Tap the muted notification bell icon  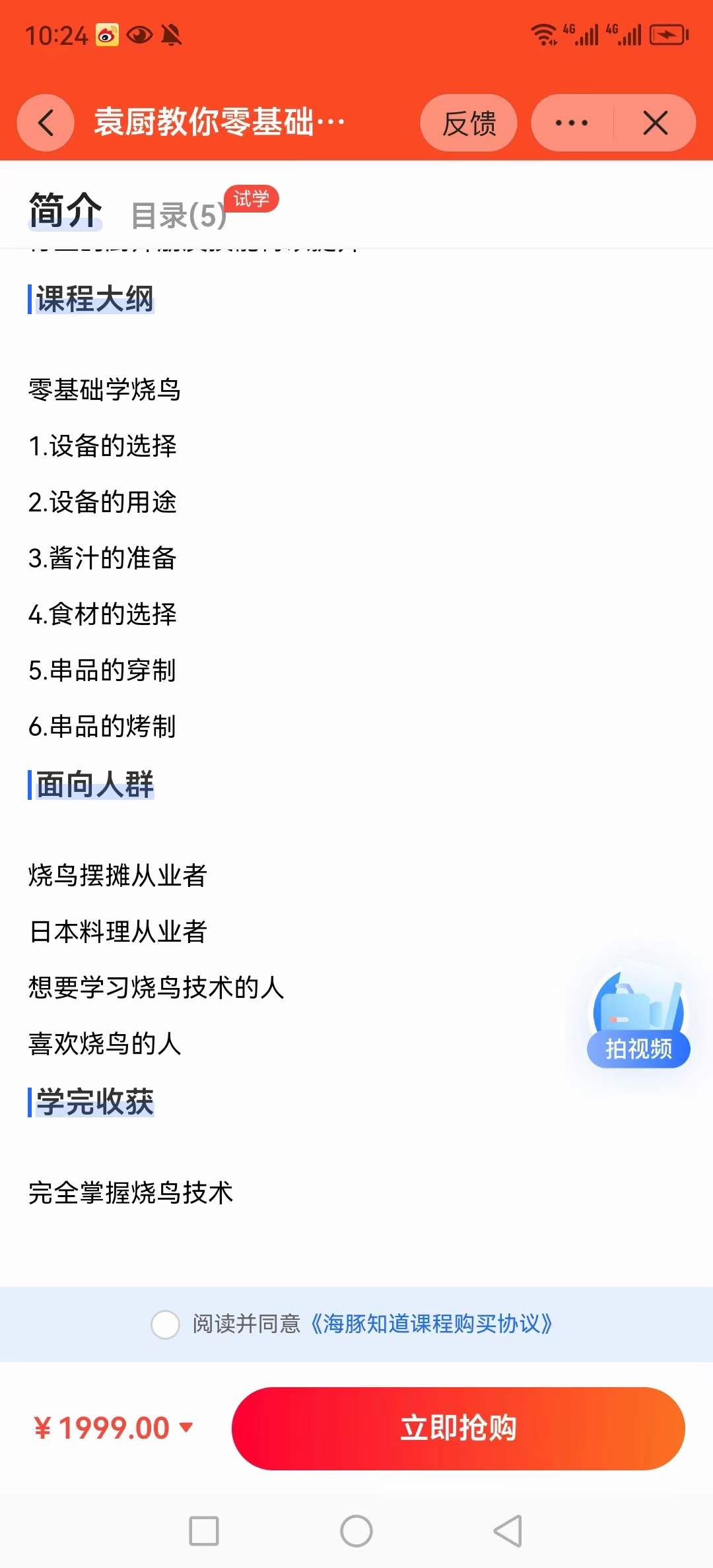(x=173, y=33)
